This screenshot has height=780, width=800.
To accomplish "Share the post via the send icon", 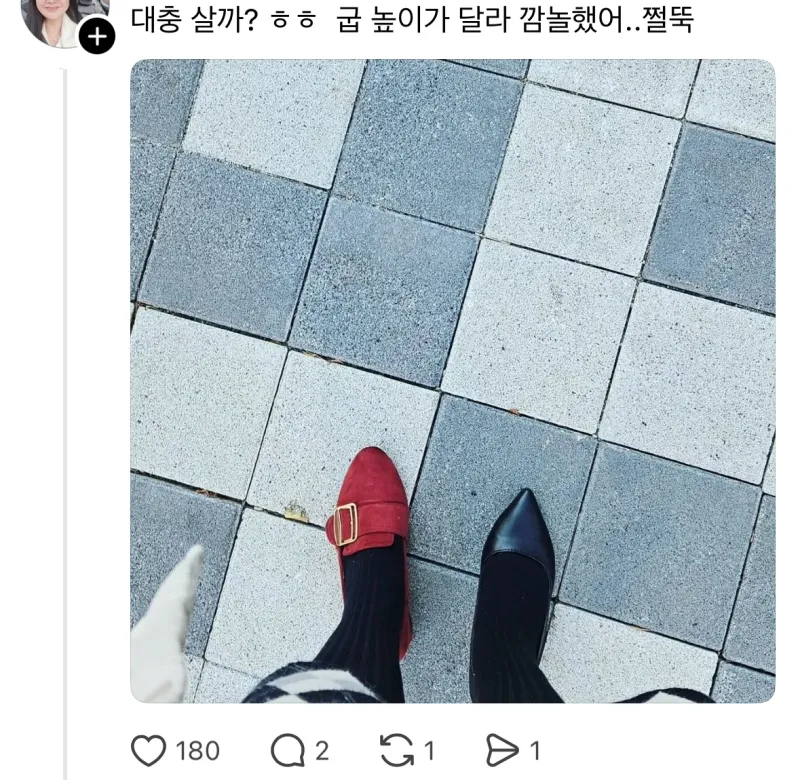I will pyautogui.click(x=501, y=751).
